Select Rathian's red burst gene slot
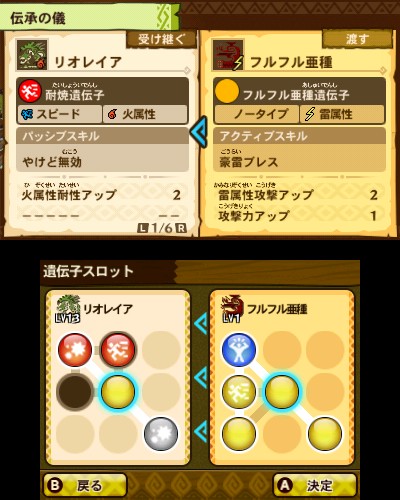Screen dimensions: 400x500 click(75, 350)
